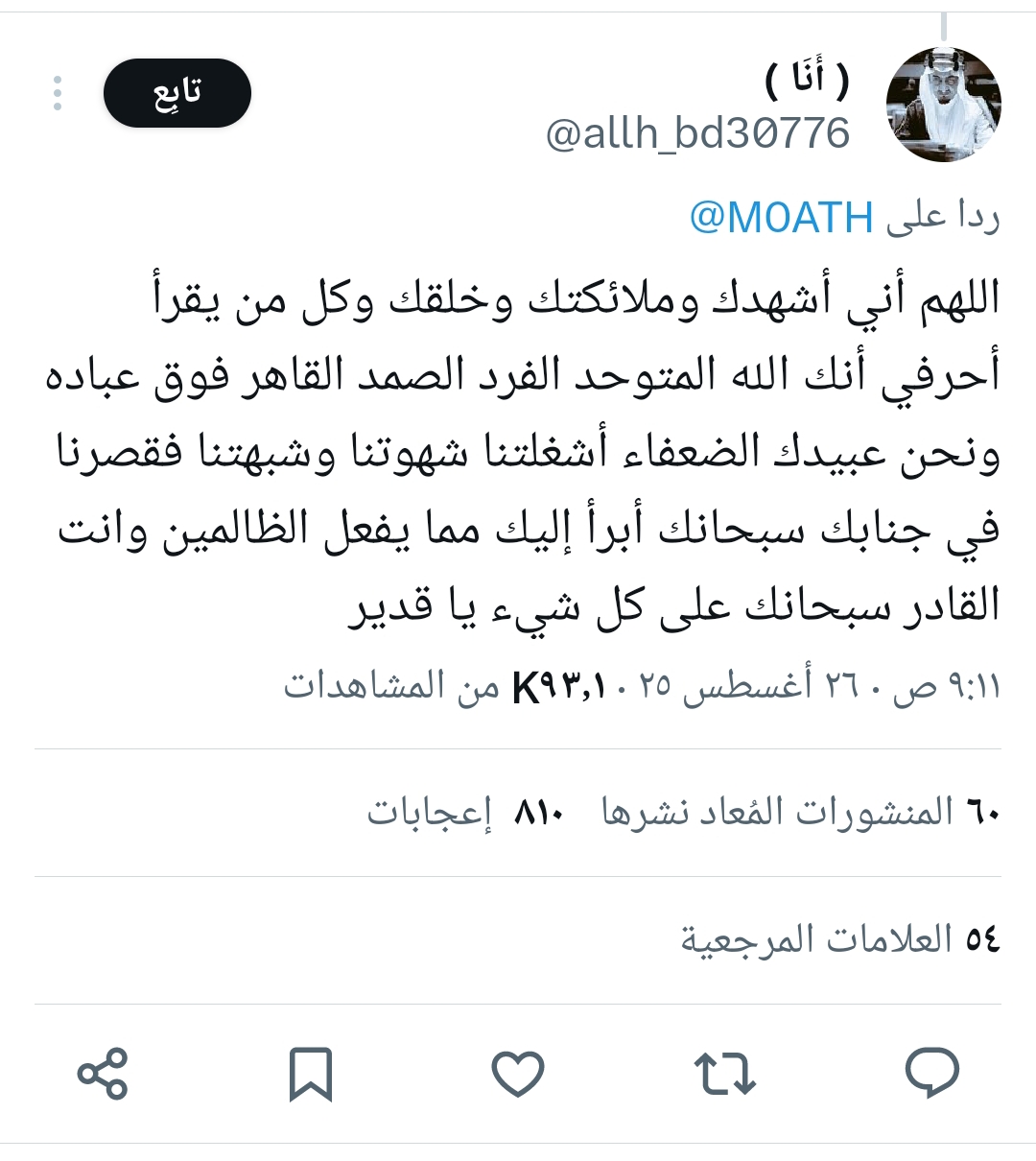Share this post

103,1073
